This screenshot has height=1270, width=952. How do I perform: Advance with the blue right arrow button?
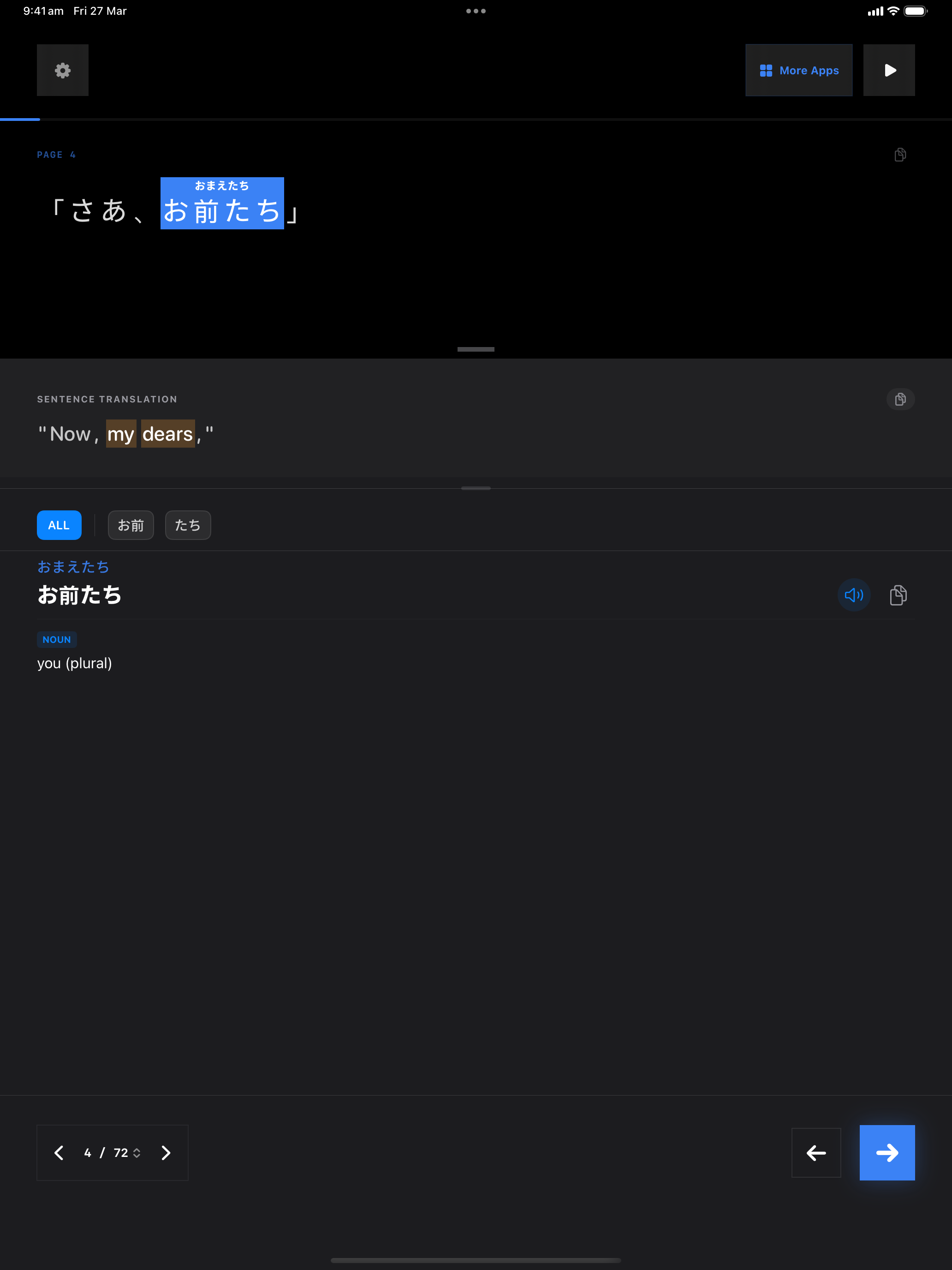coord(887,1153)
